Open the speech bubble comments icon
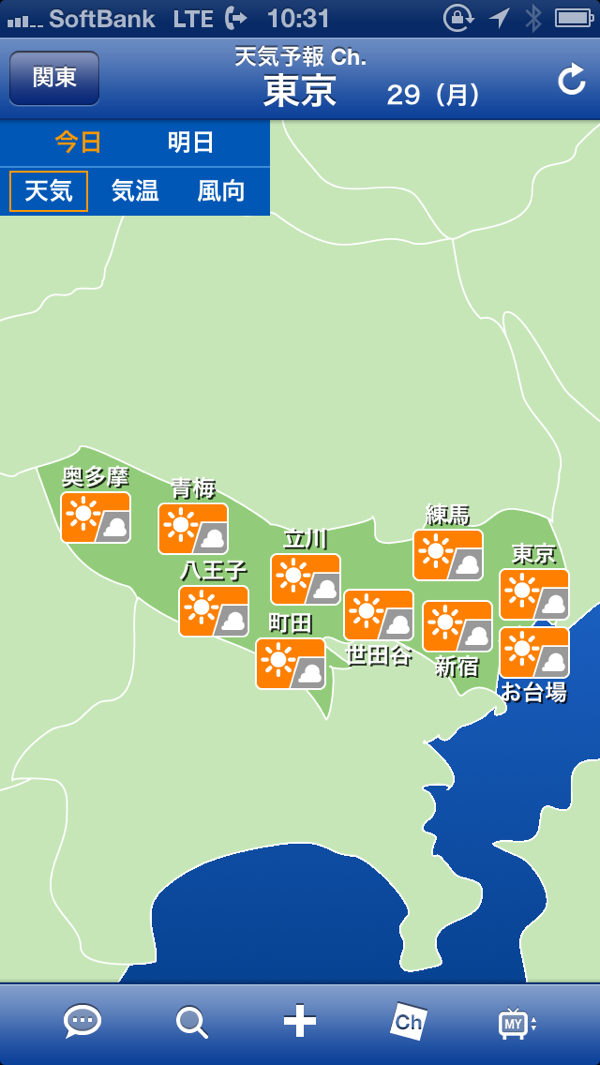600x1065 pixels. (x=82, y=1022)
